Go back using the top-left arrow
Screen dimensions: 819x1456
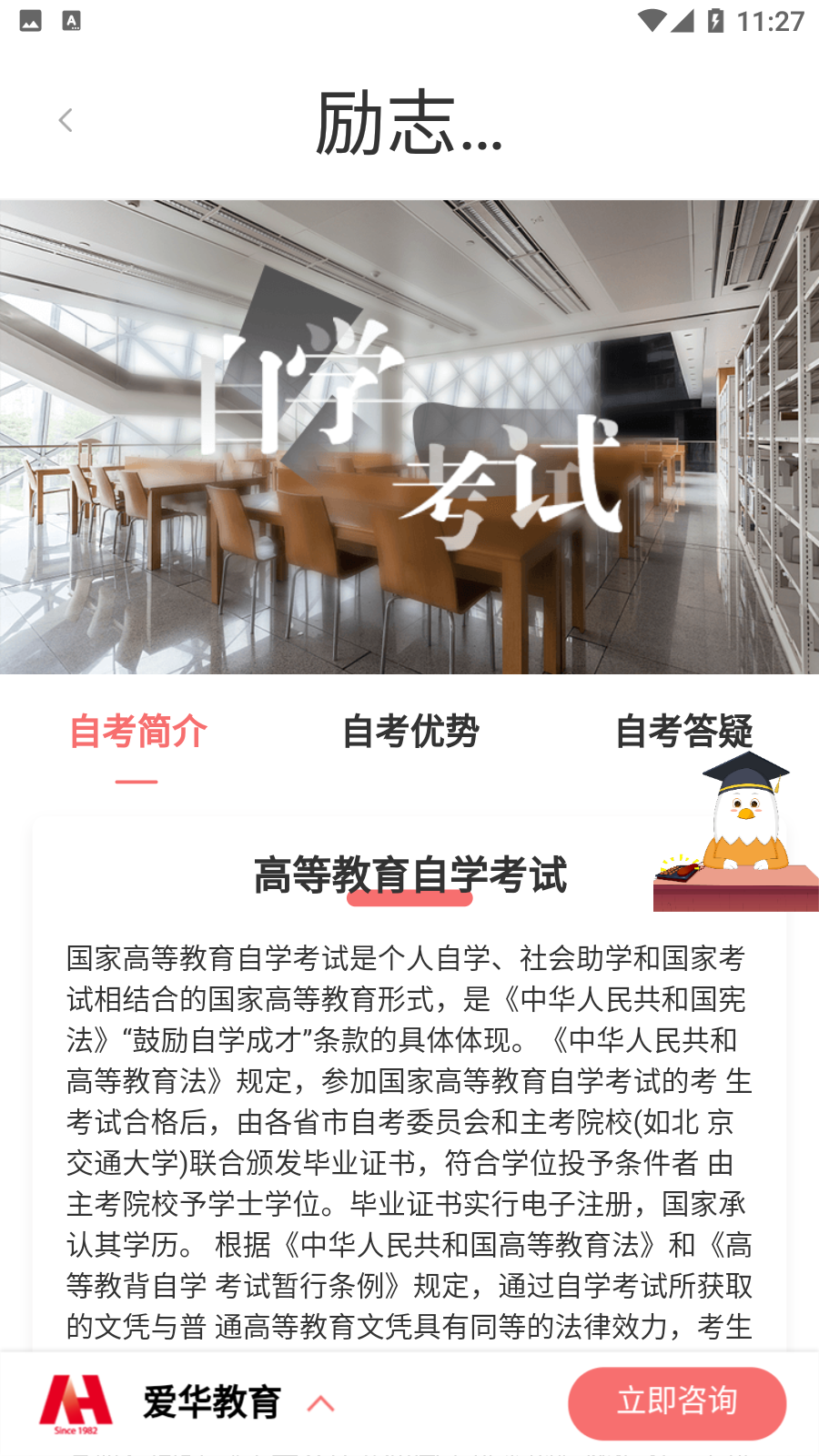coord(66,120)
